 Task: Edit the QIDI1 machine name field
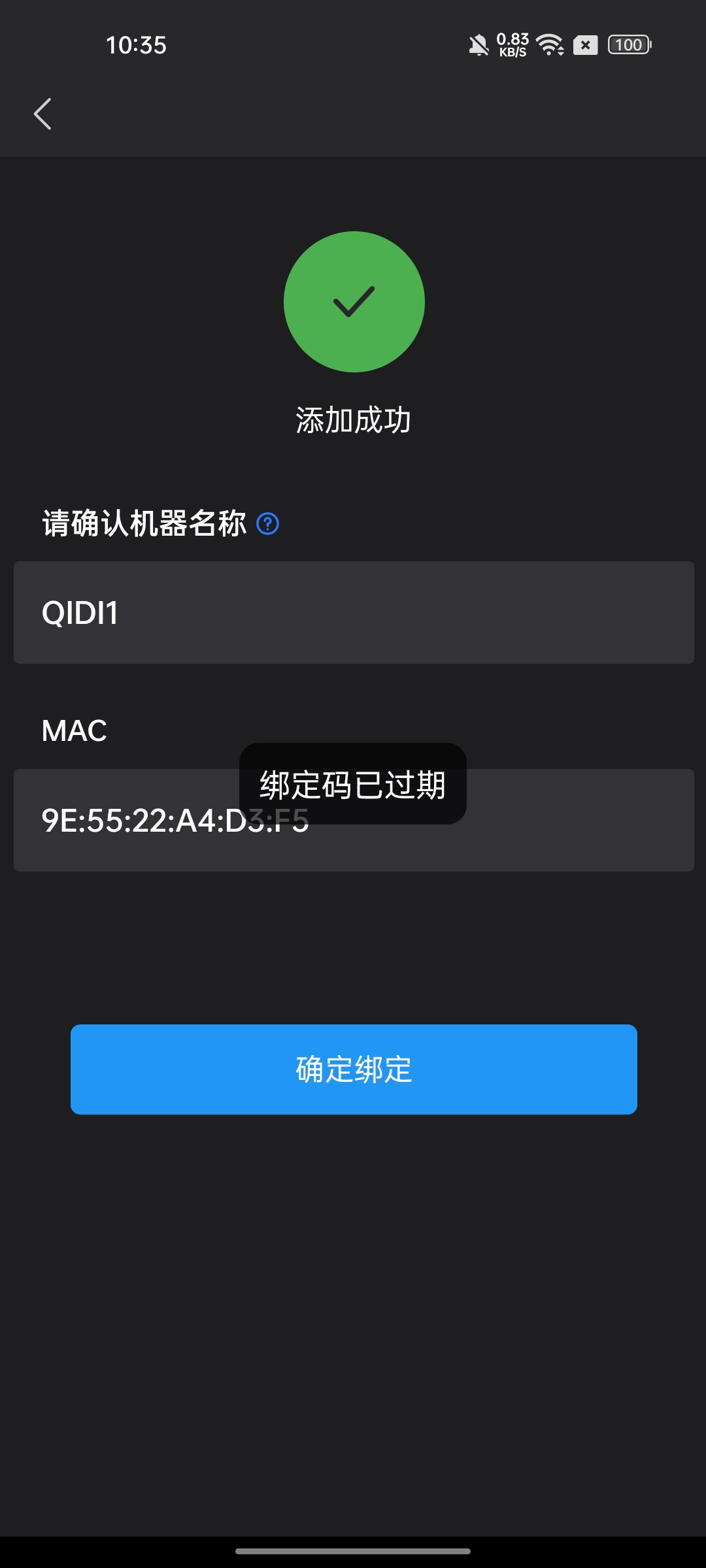pyautogui.click(x=353, y=612)
